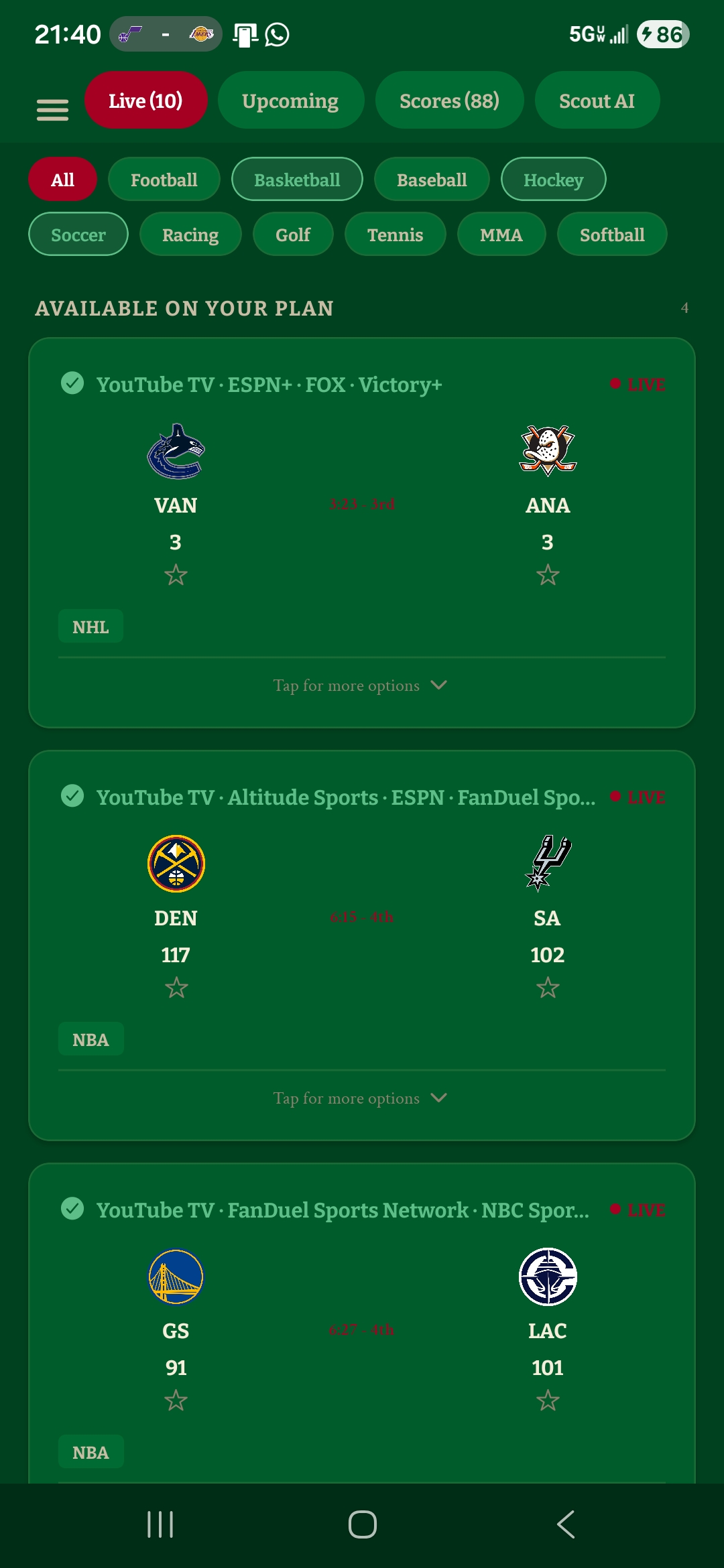
Task: Tap for more options on the VAN-ANA game
Action: (x=362, y=685)
